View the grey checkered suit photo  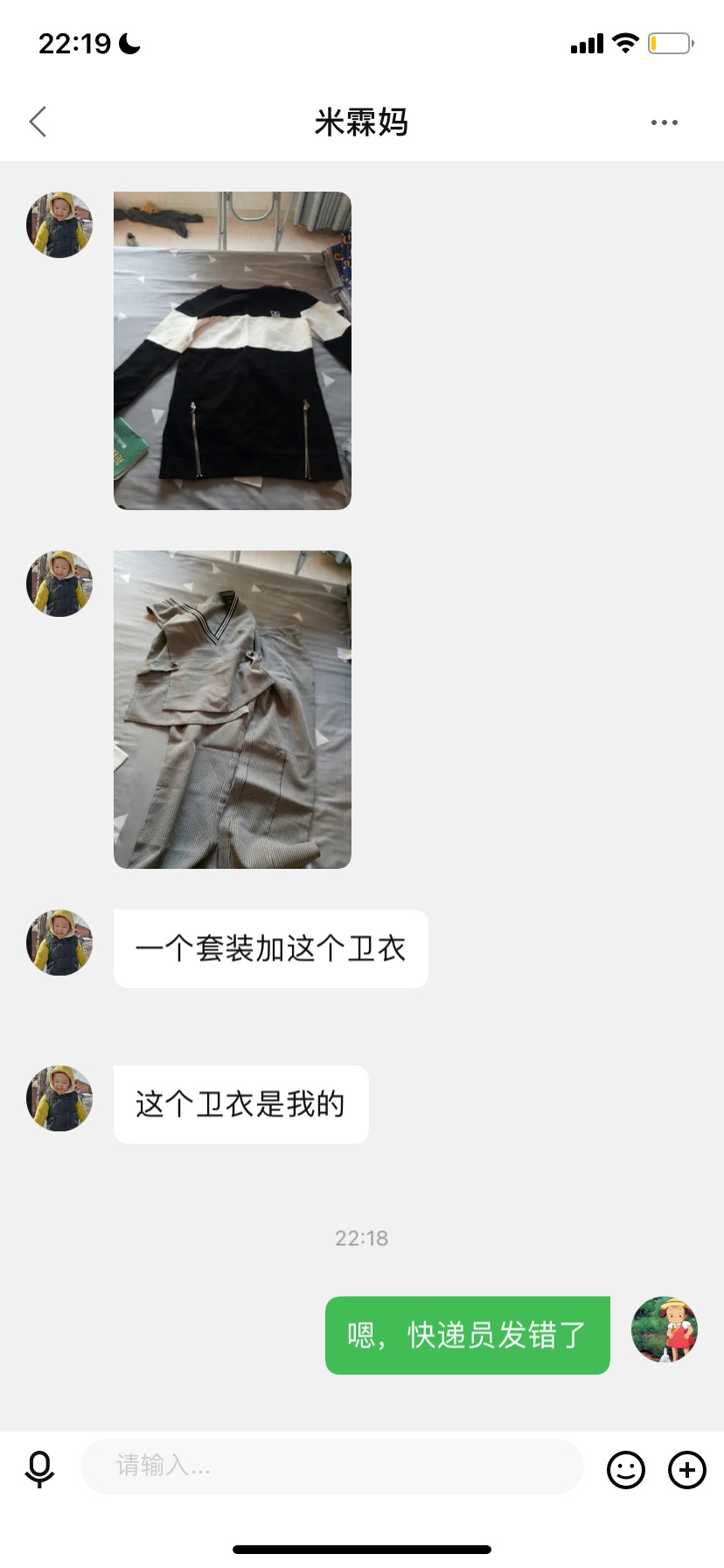233,709
